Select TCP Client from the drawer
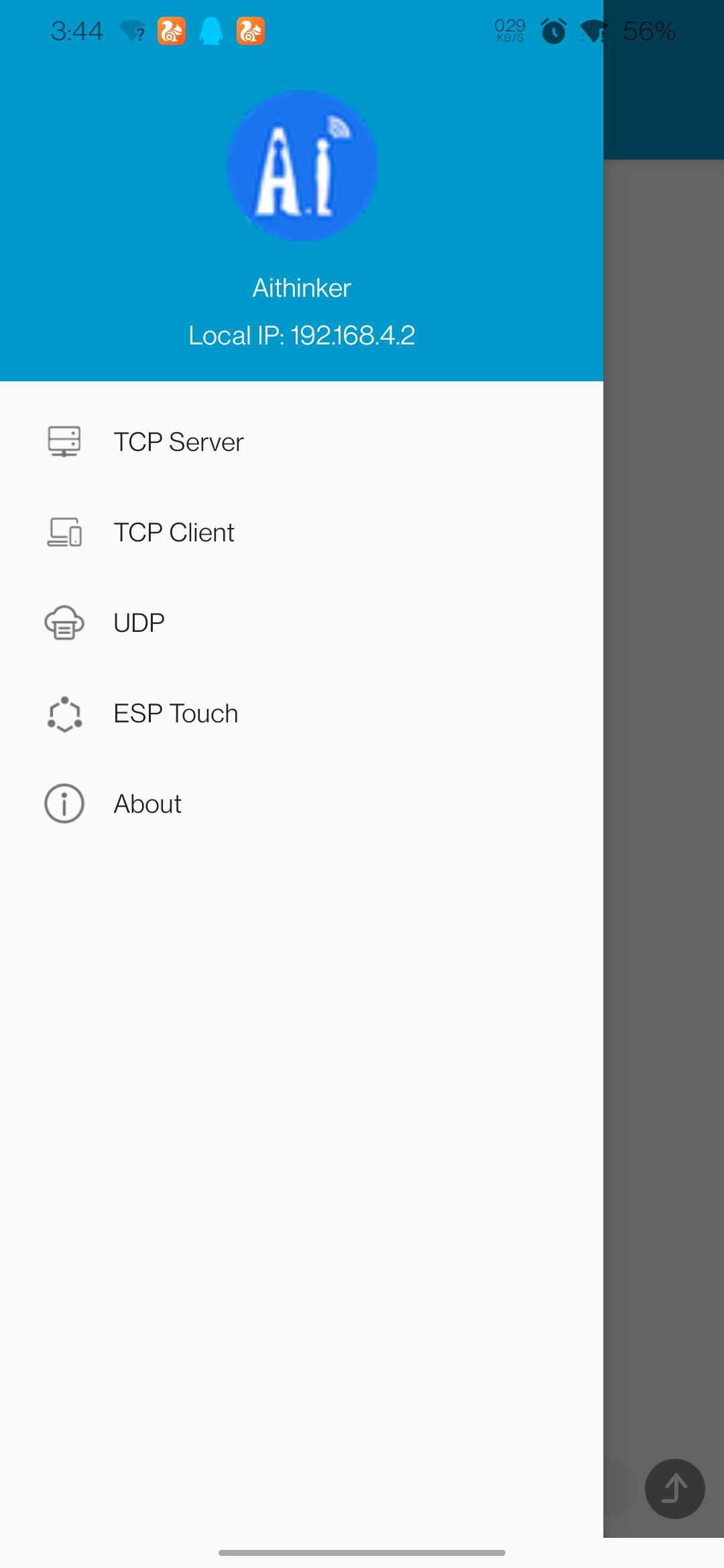724x1568 pixels. tap(174, 533)
